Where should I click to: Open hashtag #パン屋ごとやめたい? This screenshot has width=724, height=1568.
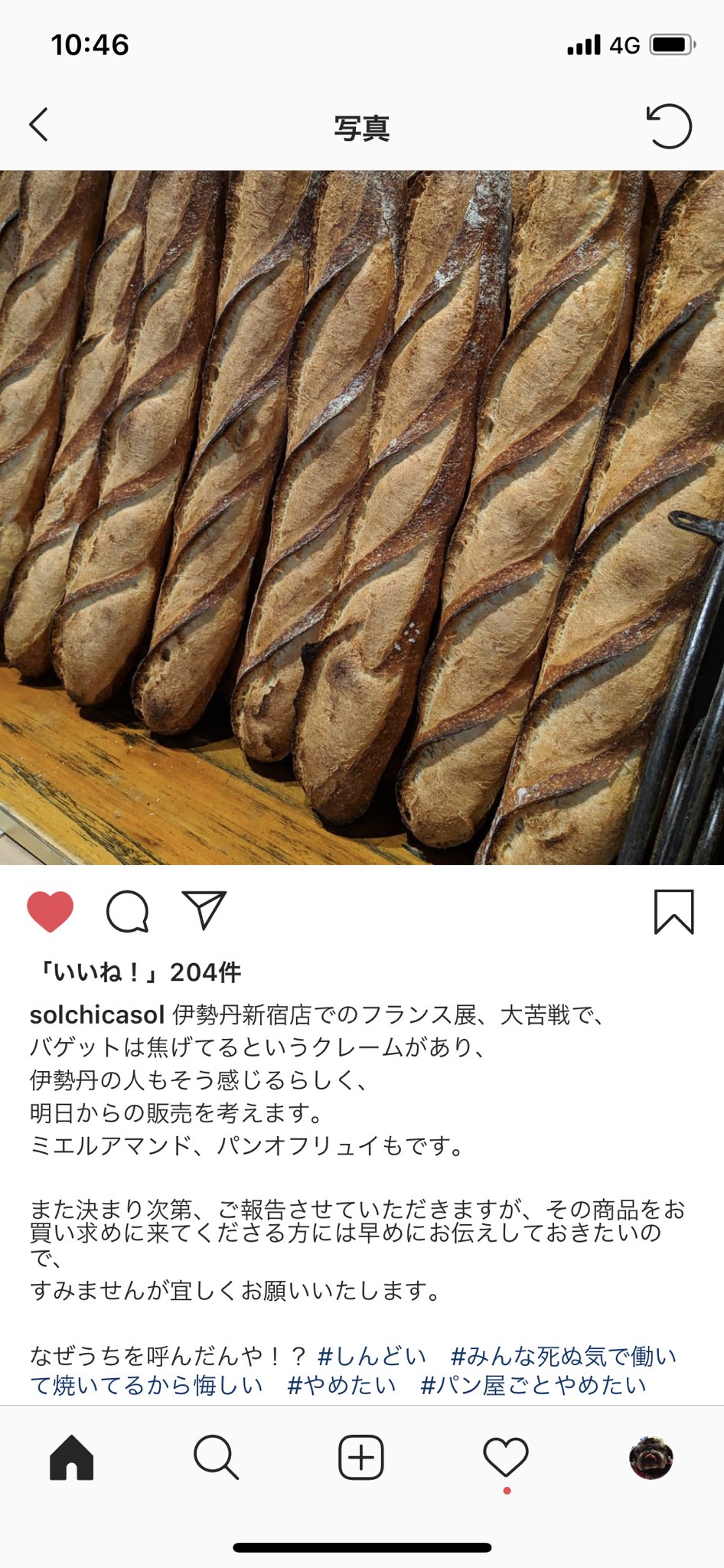tap(533, 1385)
